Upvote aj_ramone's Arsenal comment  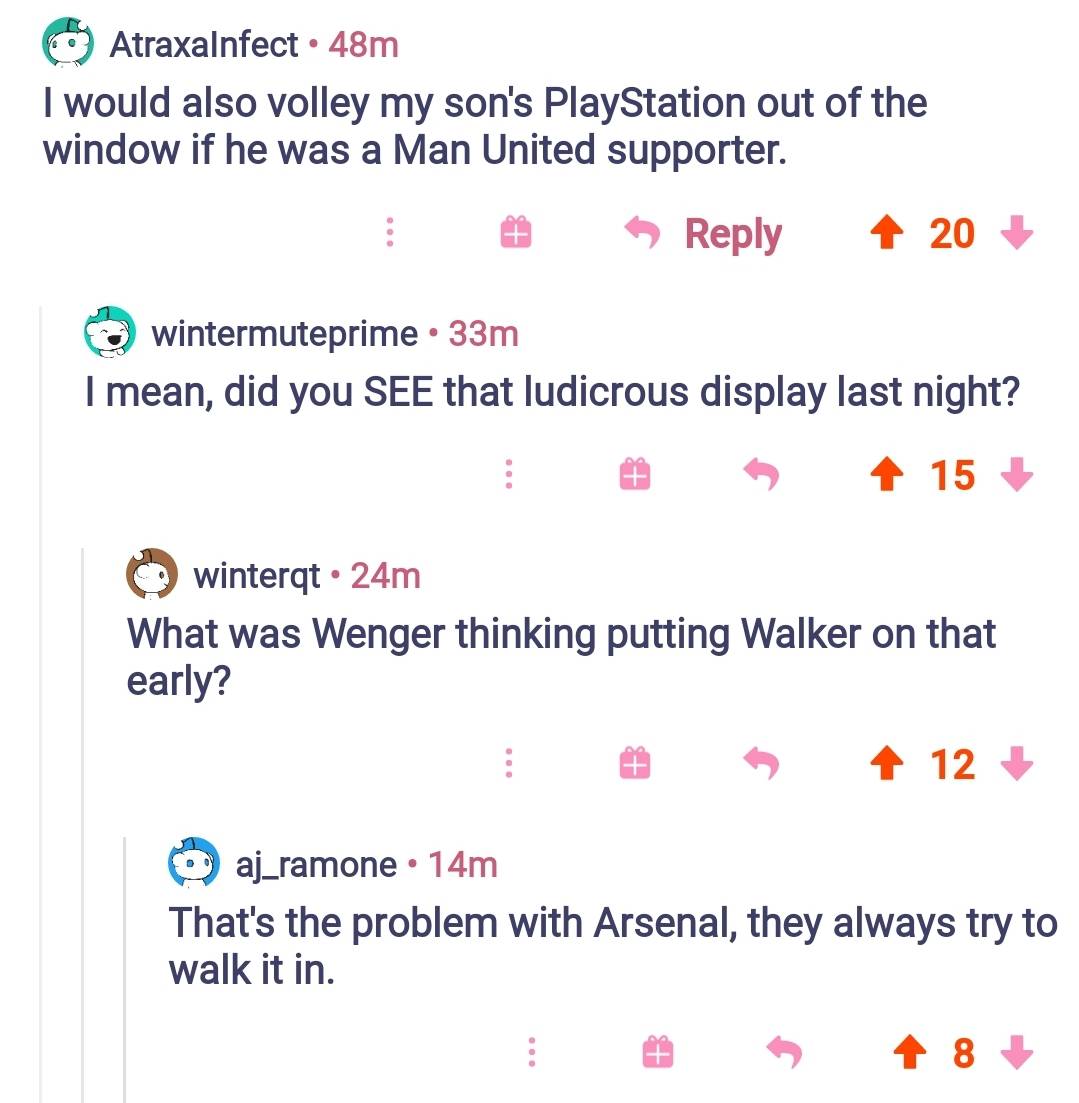pos(907,1052)
